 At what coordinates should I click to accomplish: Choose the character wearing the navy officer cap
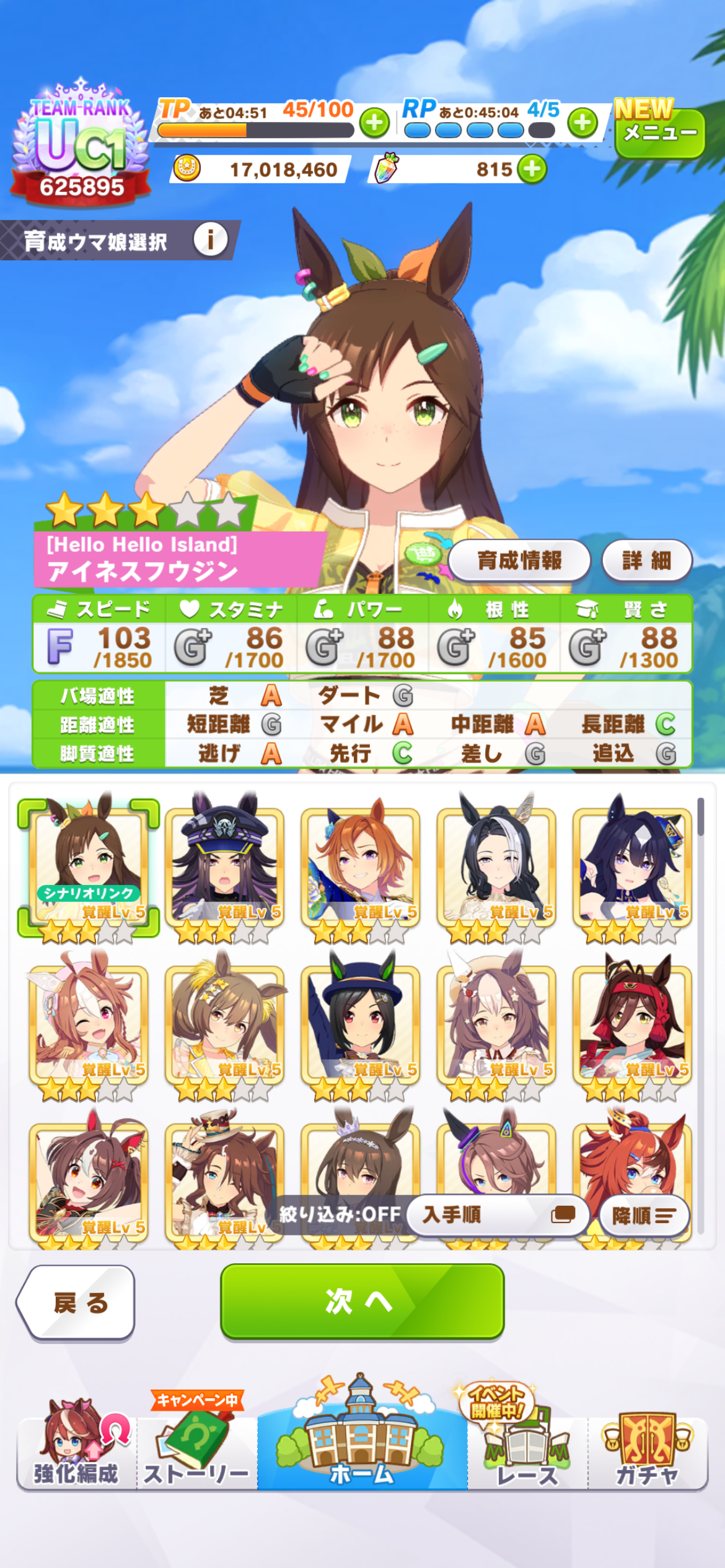(224, 868)
